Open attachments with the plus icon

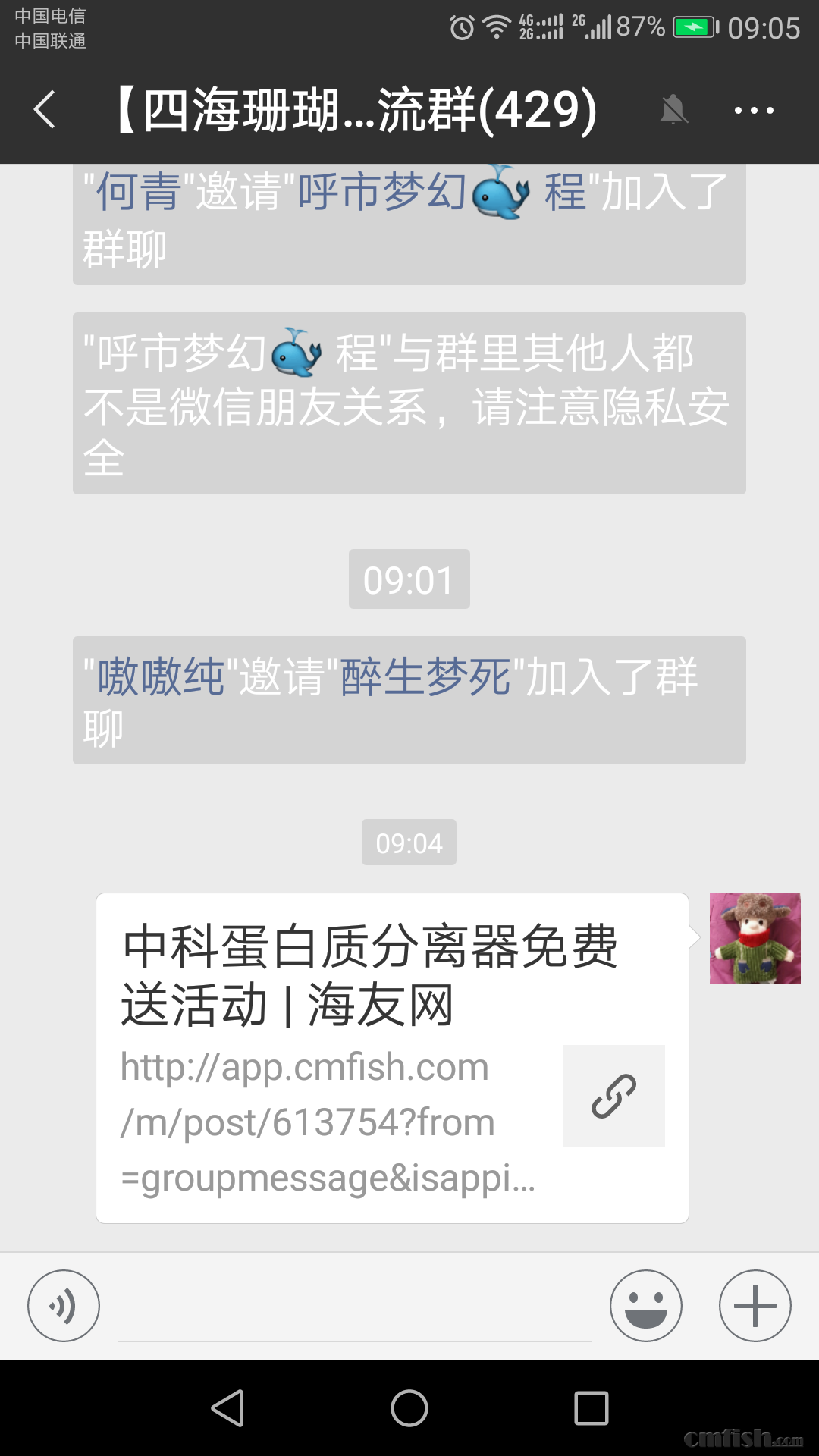pos(755,1306)
